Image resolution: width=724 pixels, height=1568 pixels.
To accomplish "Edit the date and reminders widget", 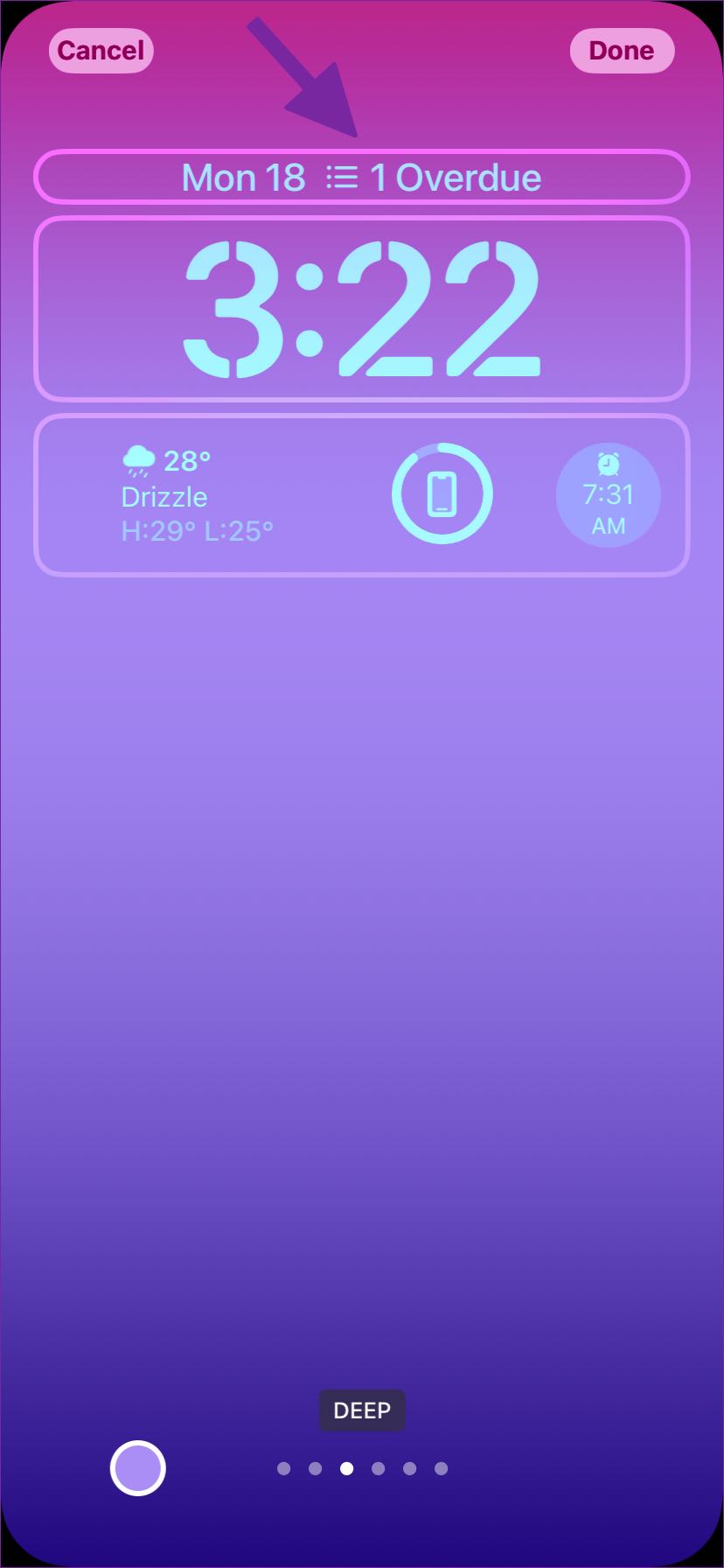I will click(x=361, y=178).
